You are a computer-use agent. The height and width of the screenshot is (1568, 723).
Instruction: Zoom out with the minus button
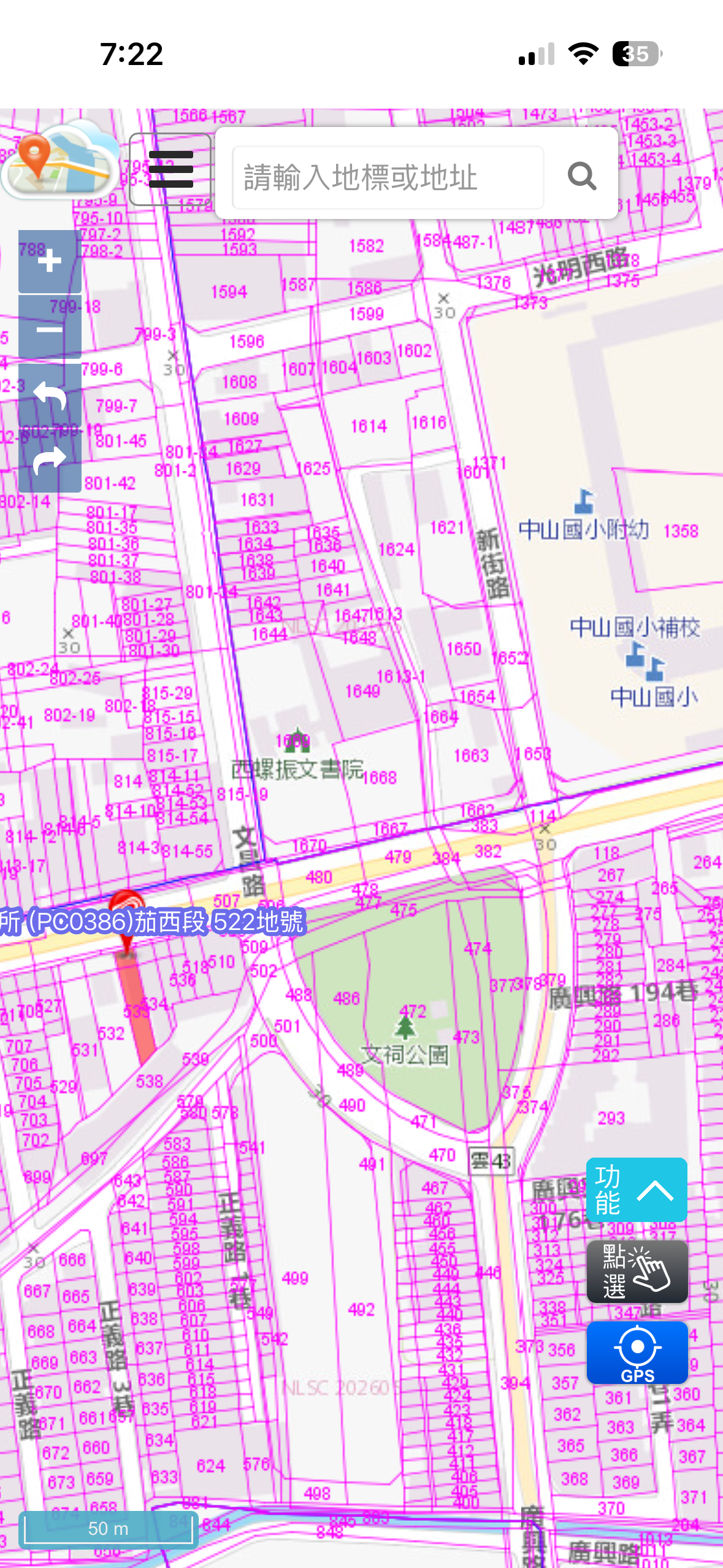pyautogui.click(x=50, y=329)
